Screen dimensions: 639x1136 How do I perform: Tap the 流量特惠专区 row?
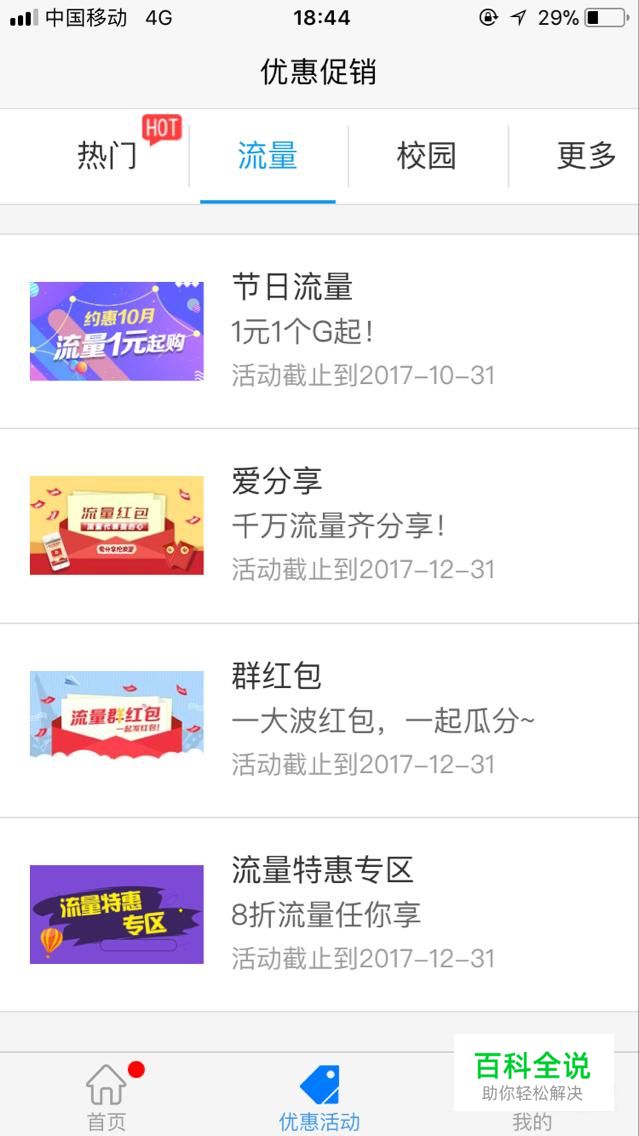tap(319, 914)
